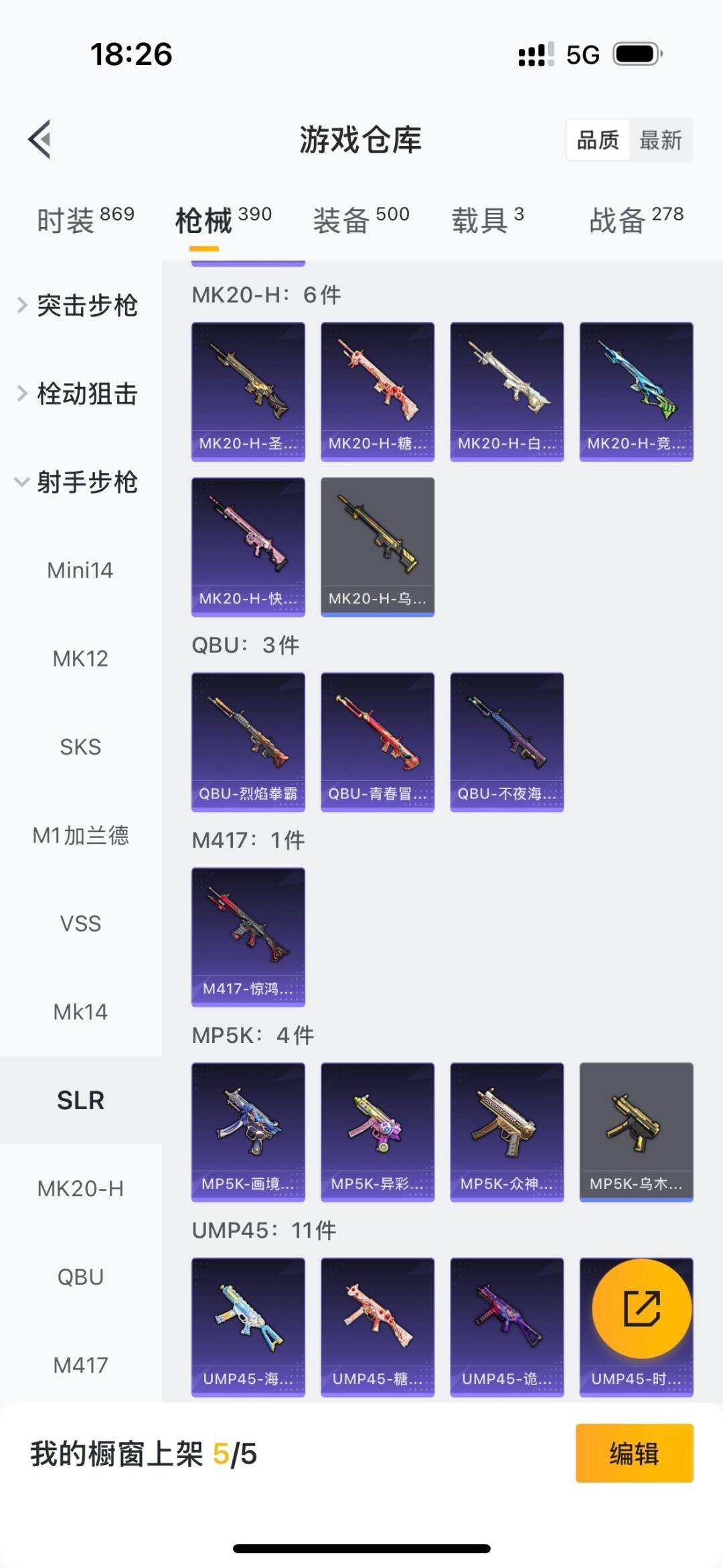
Task: Sort by 最新
Action: [x=660, y=141]
